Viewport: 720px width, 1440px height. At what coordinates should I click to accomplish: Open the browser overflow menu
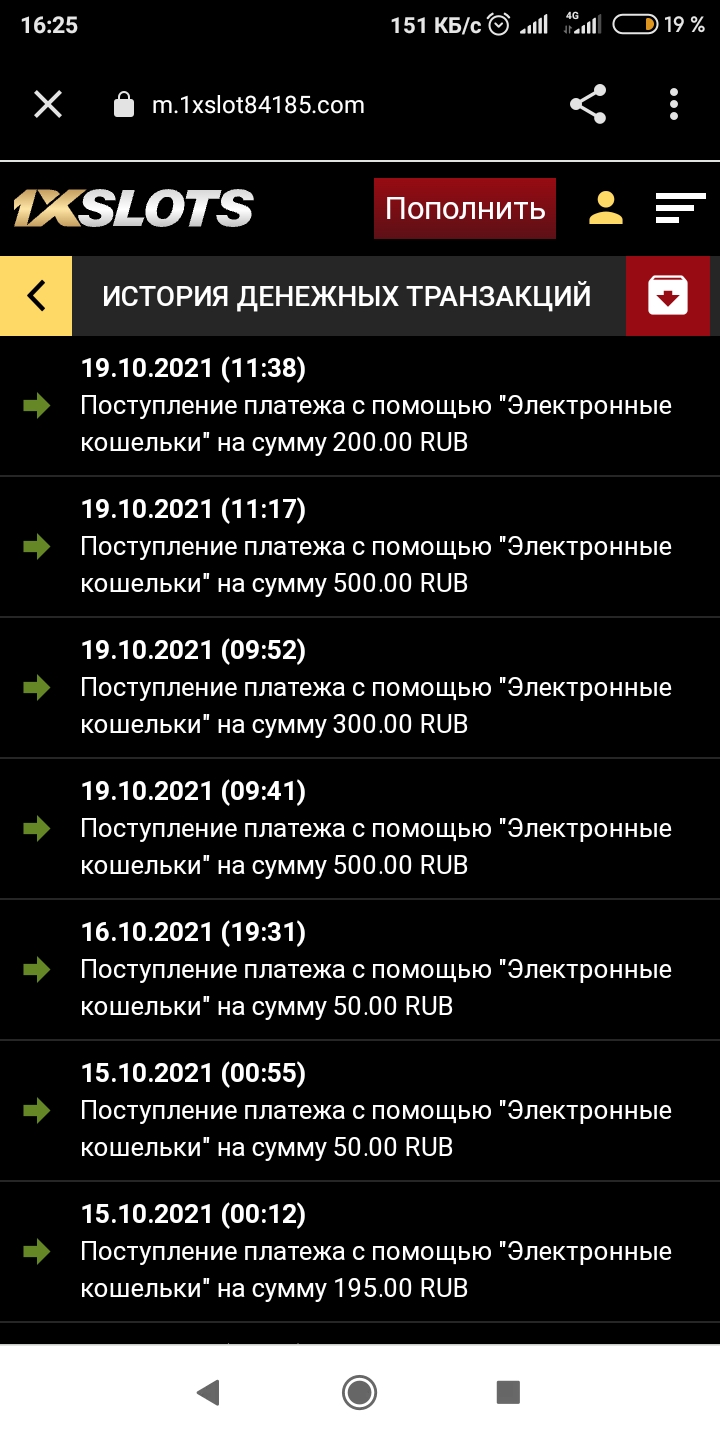[x=674, y=105]
